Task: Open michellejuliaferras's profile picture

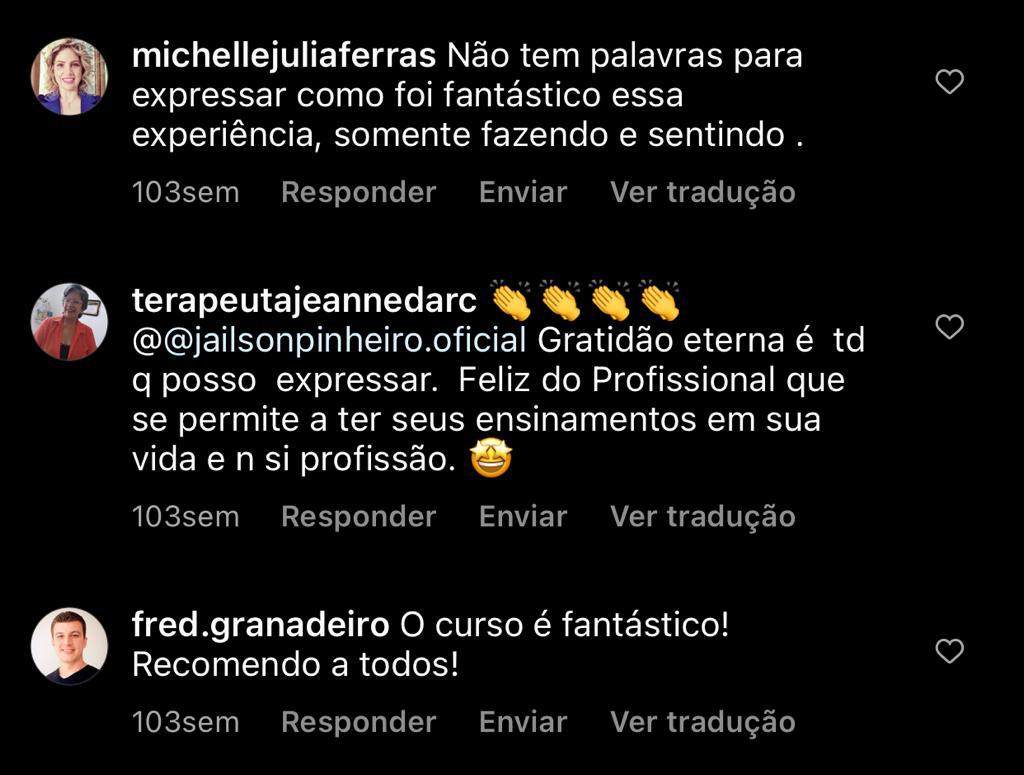Action: click(69, 77)
